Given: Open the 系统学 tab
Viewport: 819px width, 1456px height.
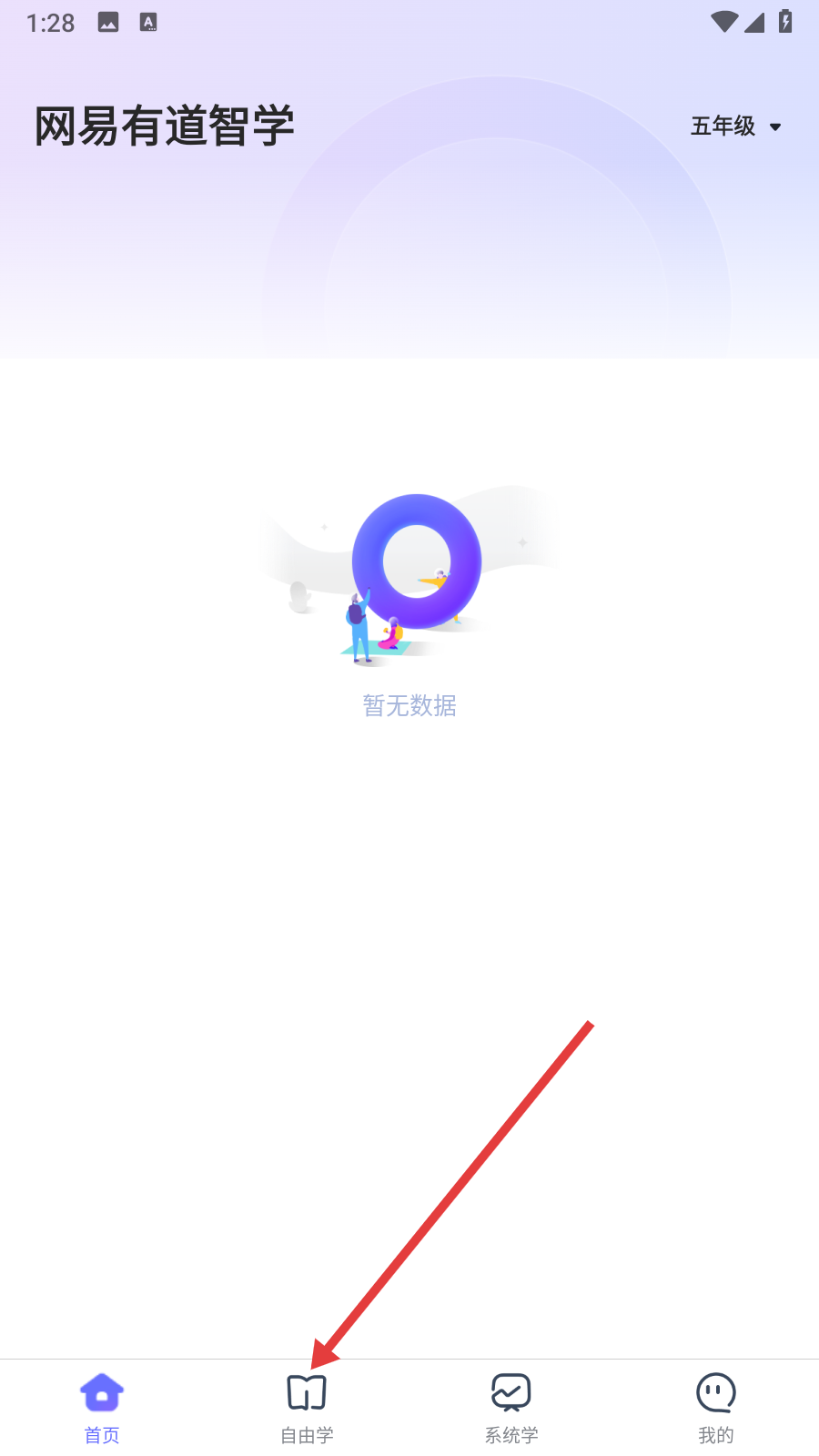Looking at the screenshot, I should pyautogui.click(x=511, y=1407).
